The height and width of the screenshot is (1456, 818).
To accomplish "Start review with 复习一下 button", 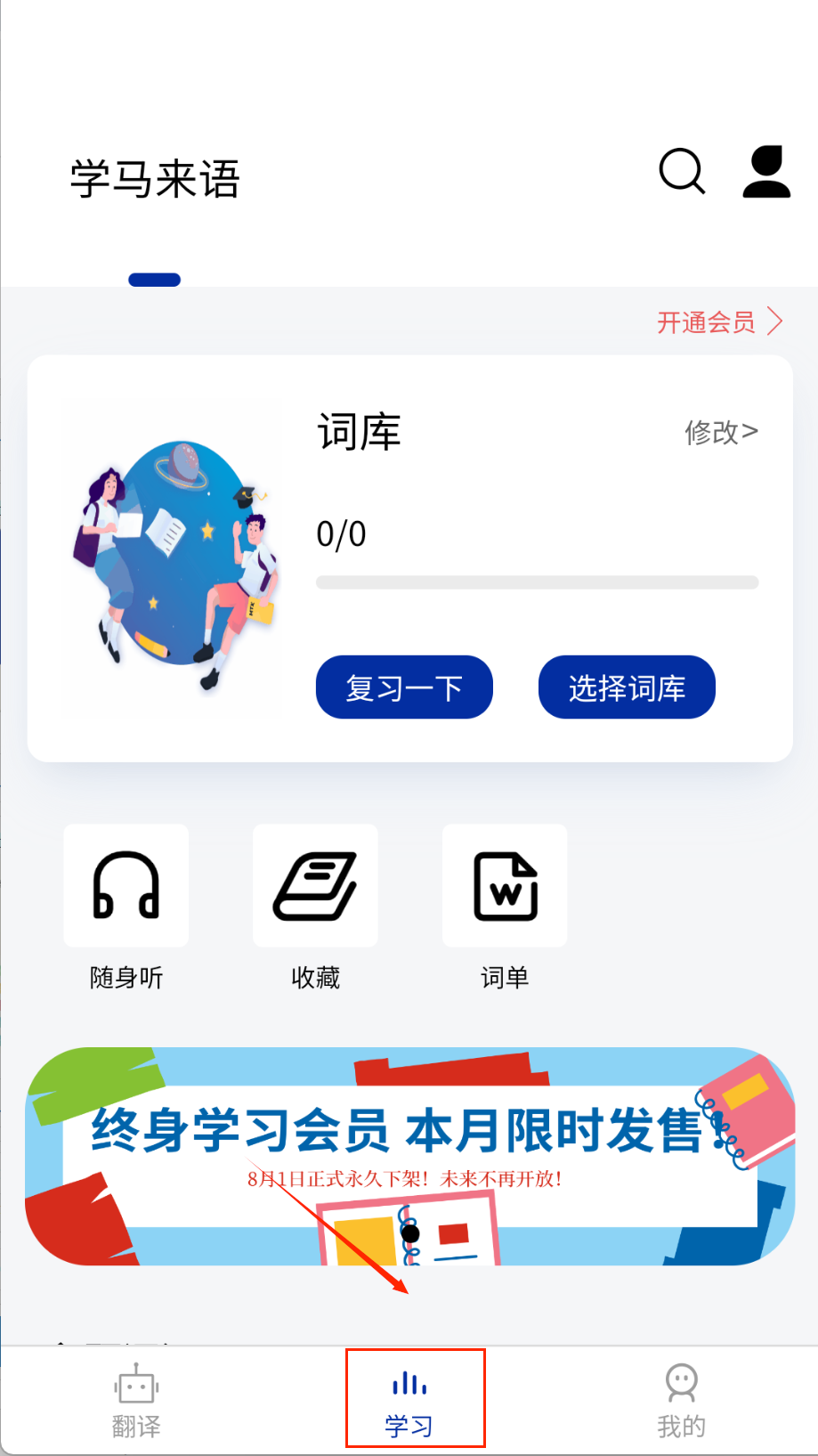I will pyautogui.click(x=404, y=687).
